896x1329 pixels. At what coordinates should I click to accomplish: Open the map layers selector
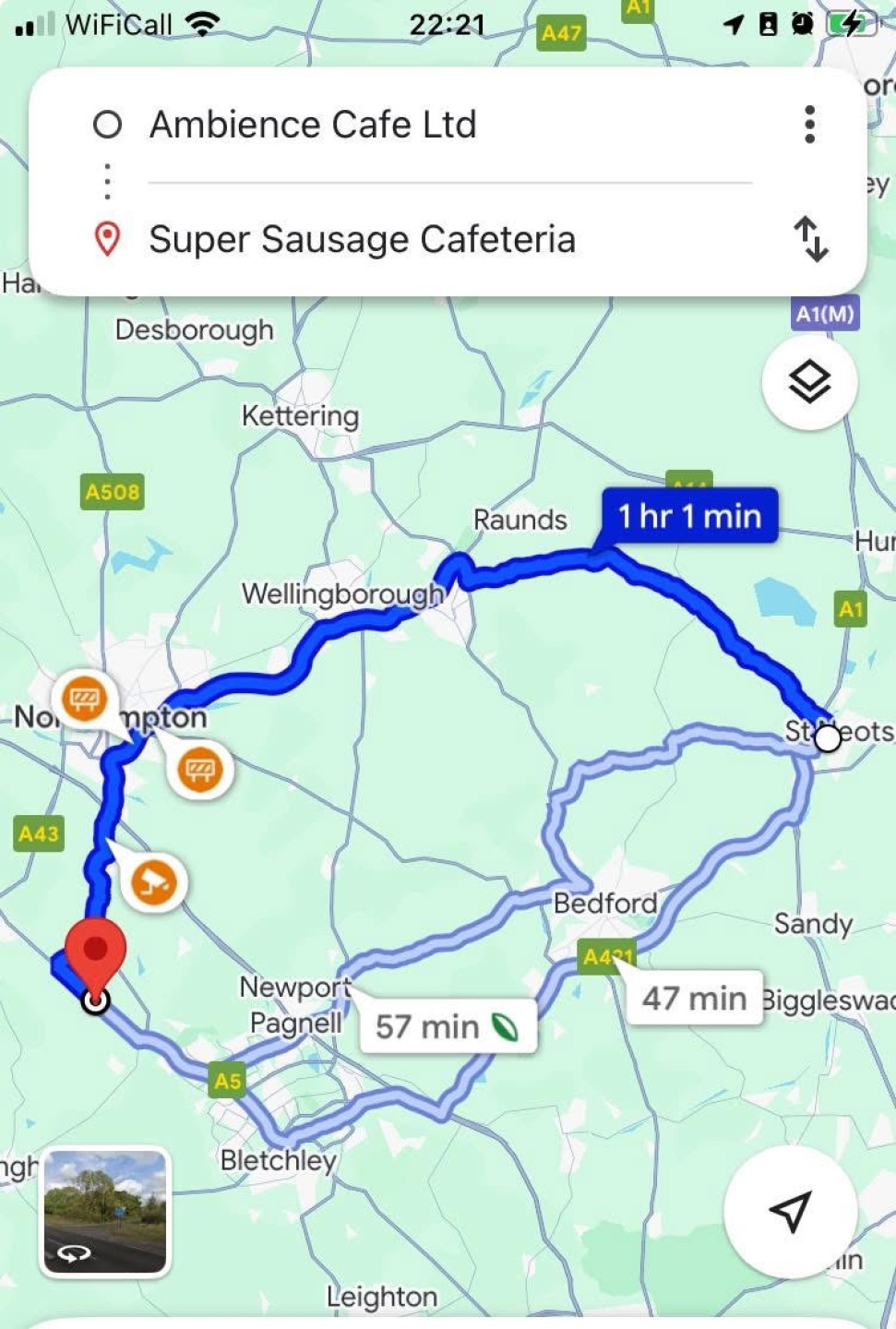(809, 382)
